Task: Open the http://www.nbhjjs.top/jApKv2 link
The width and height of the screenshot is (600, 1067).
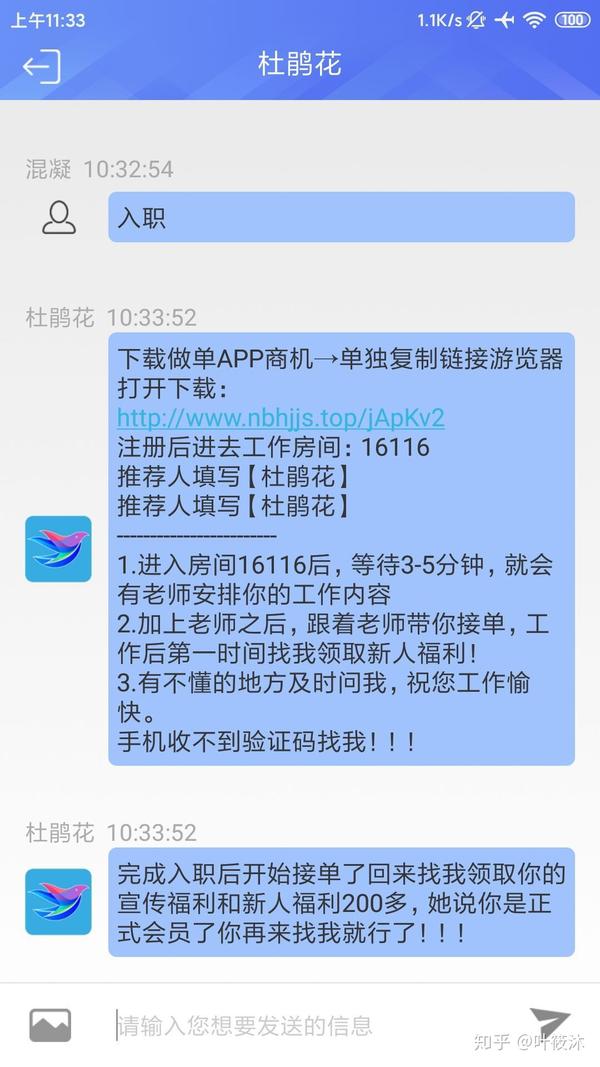Action: (280, 417)
